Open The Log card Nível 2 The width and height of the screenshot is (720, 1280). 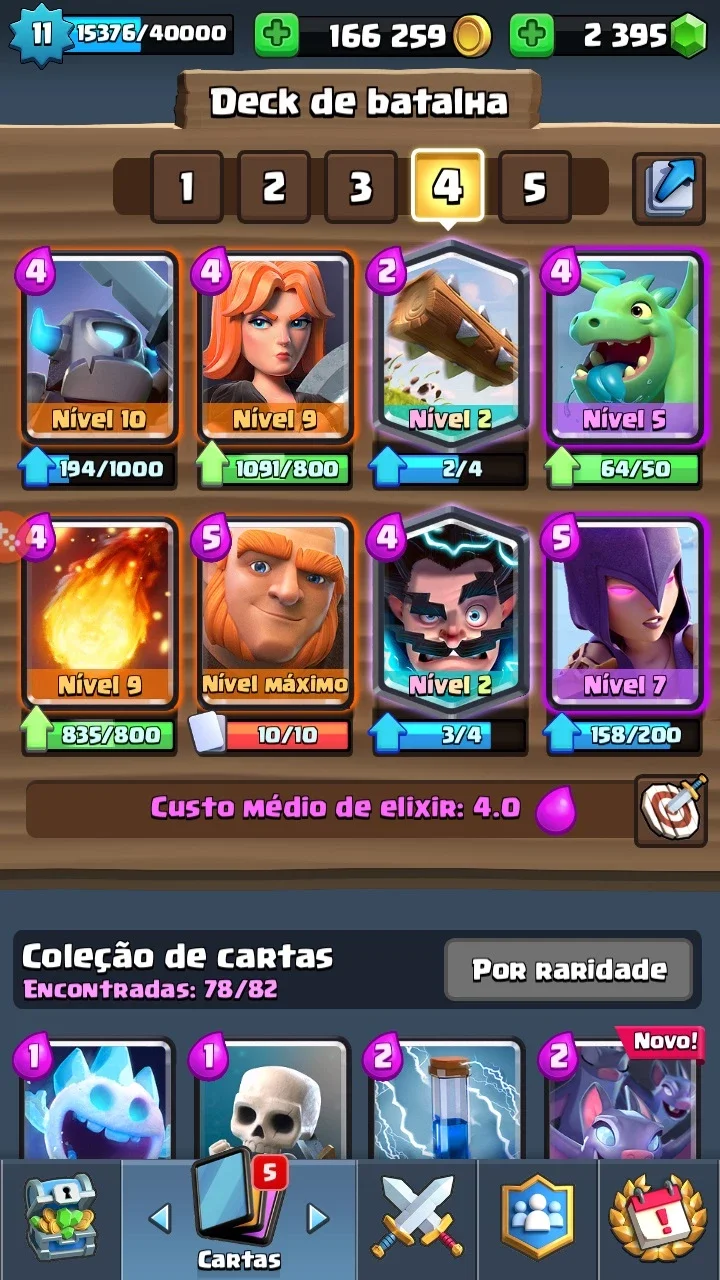(x=448, y=346)
